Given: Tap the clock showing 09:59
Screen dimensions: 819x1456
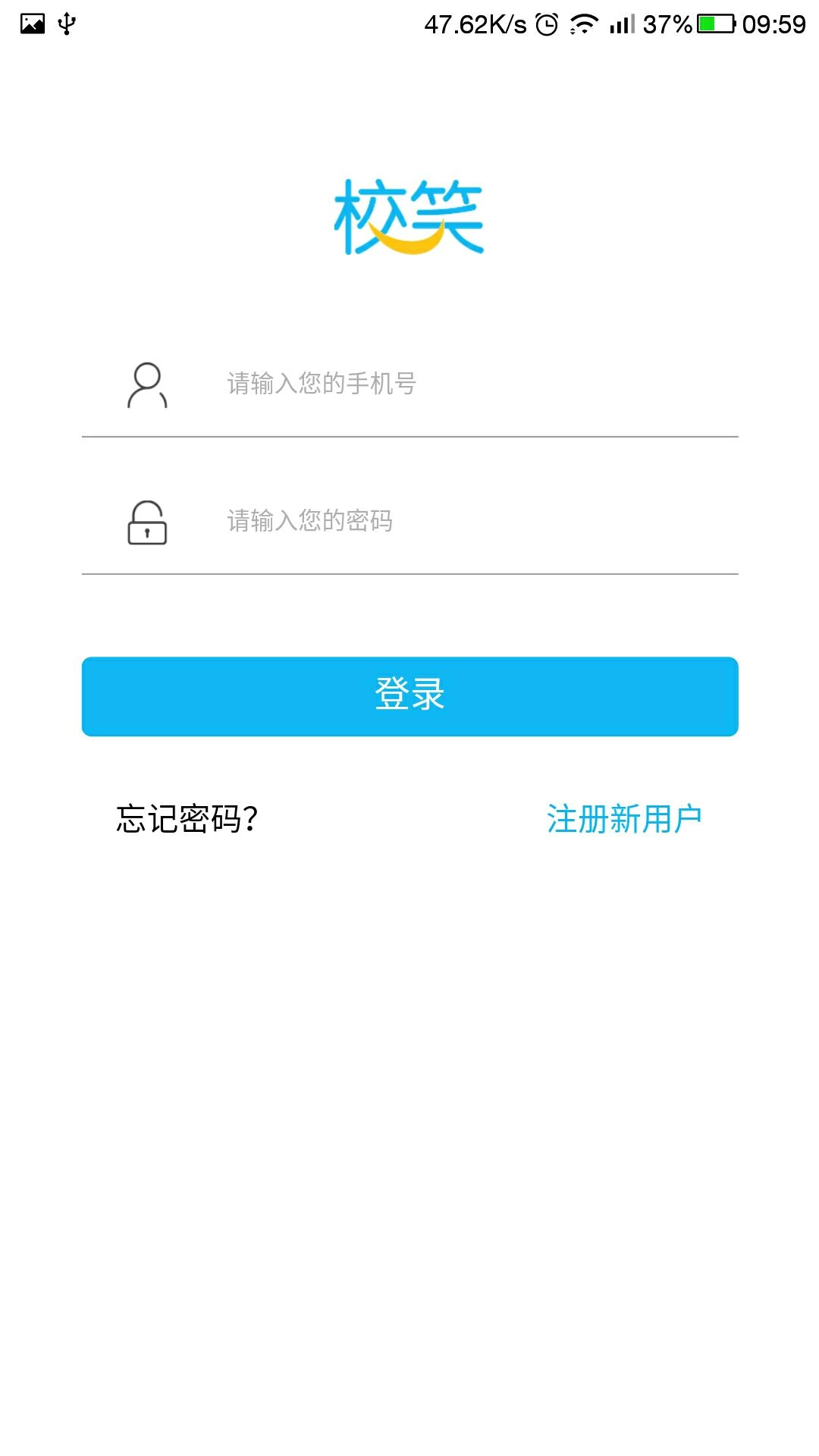Looking at the screenshot, I should coord(774,23).
